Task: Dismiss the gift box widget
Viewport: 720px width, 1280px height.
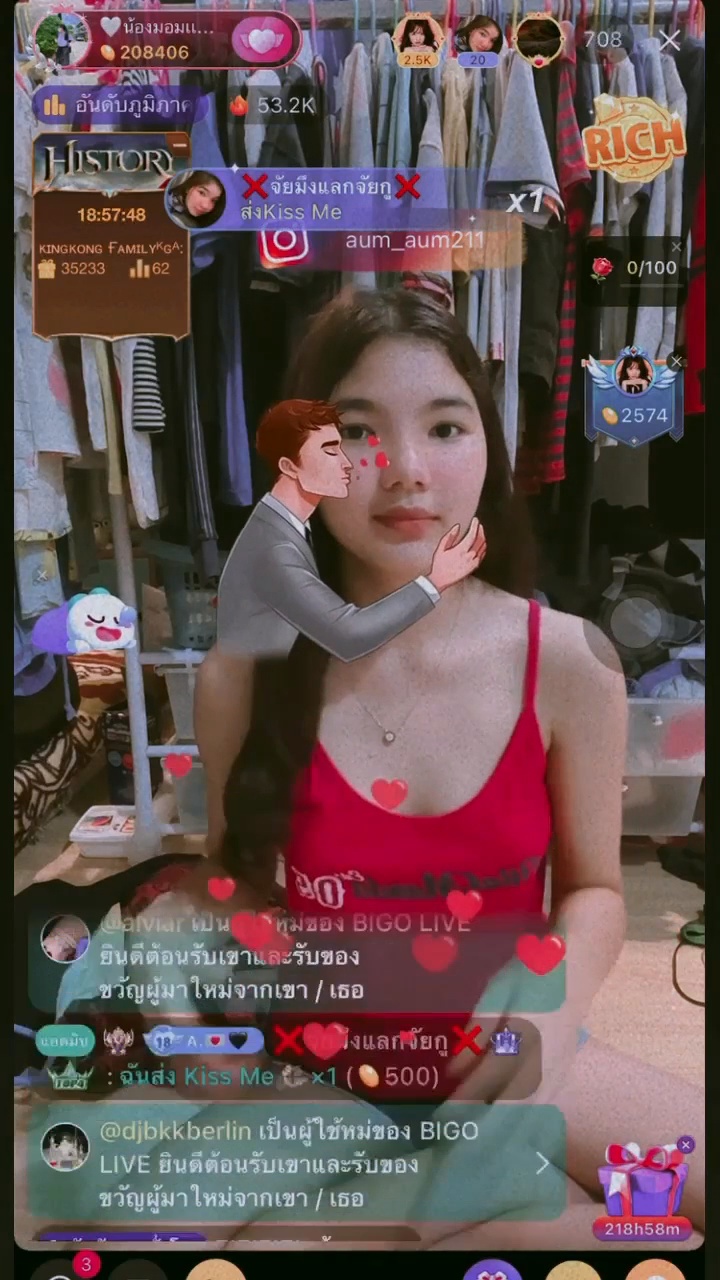Action: [x=685, y=1144]
